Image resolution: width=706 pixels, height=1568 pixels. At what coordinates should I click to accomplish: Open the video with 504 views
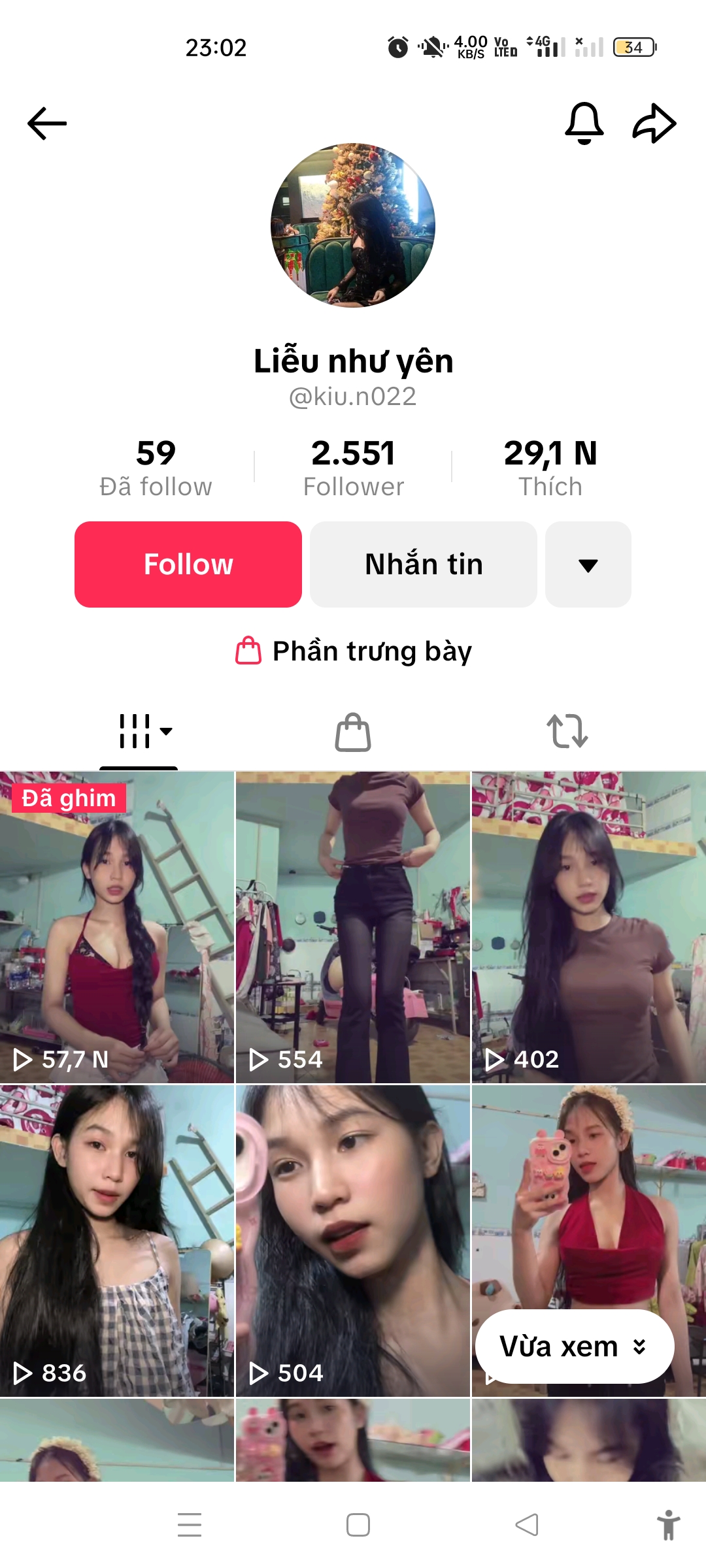353,1241
